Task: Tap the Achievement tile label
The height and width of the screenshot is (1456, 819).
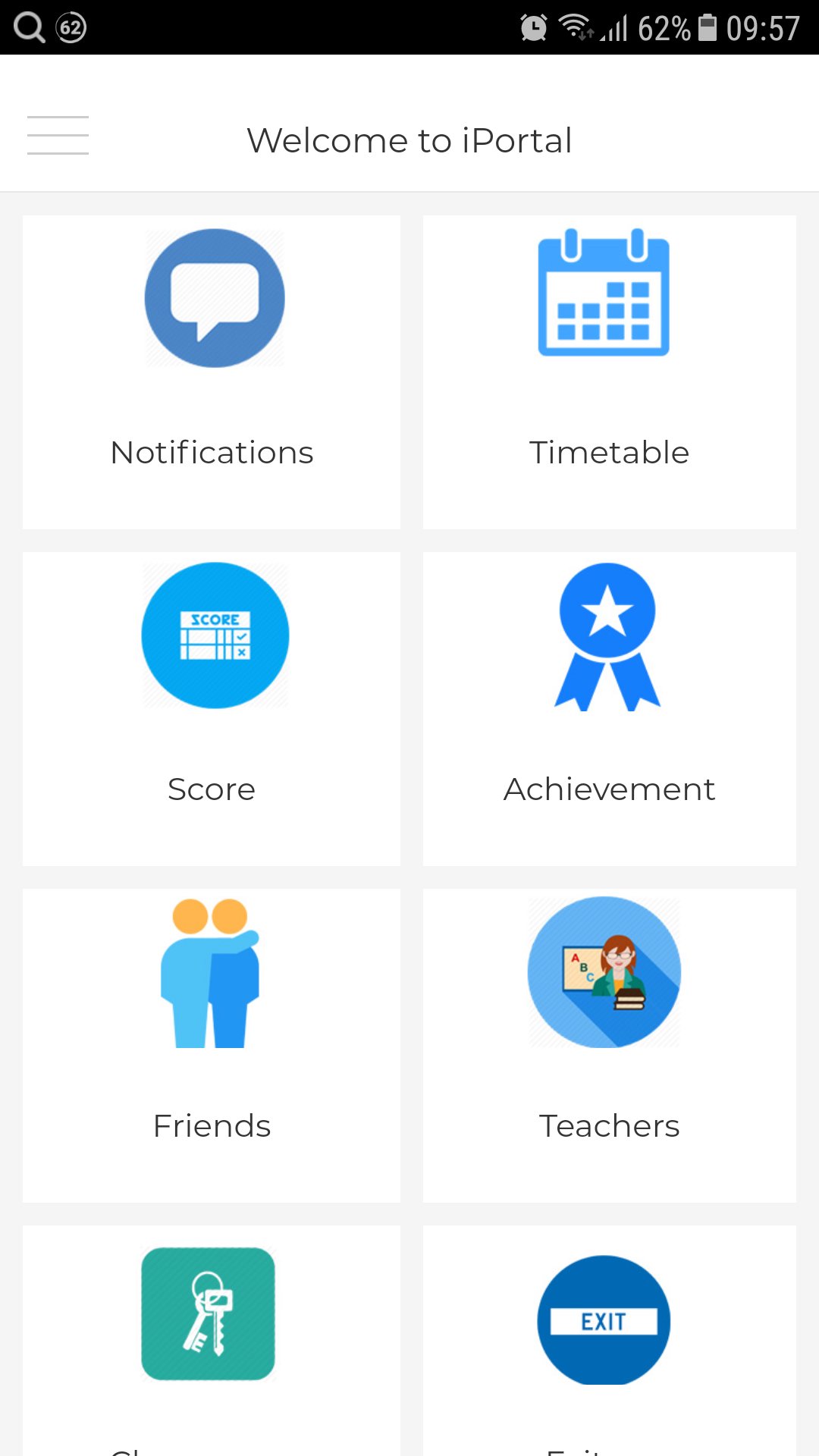Action: point(609,789)
